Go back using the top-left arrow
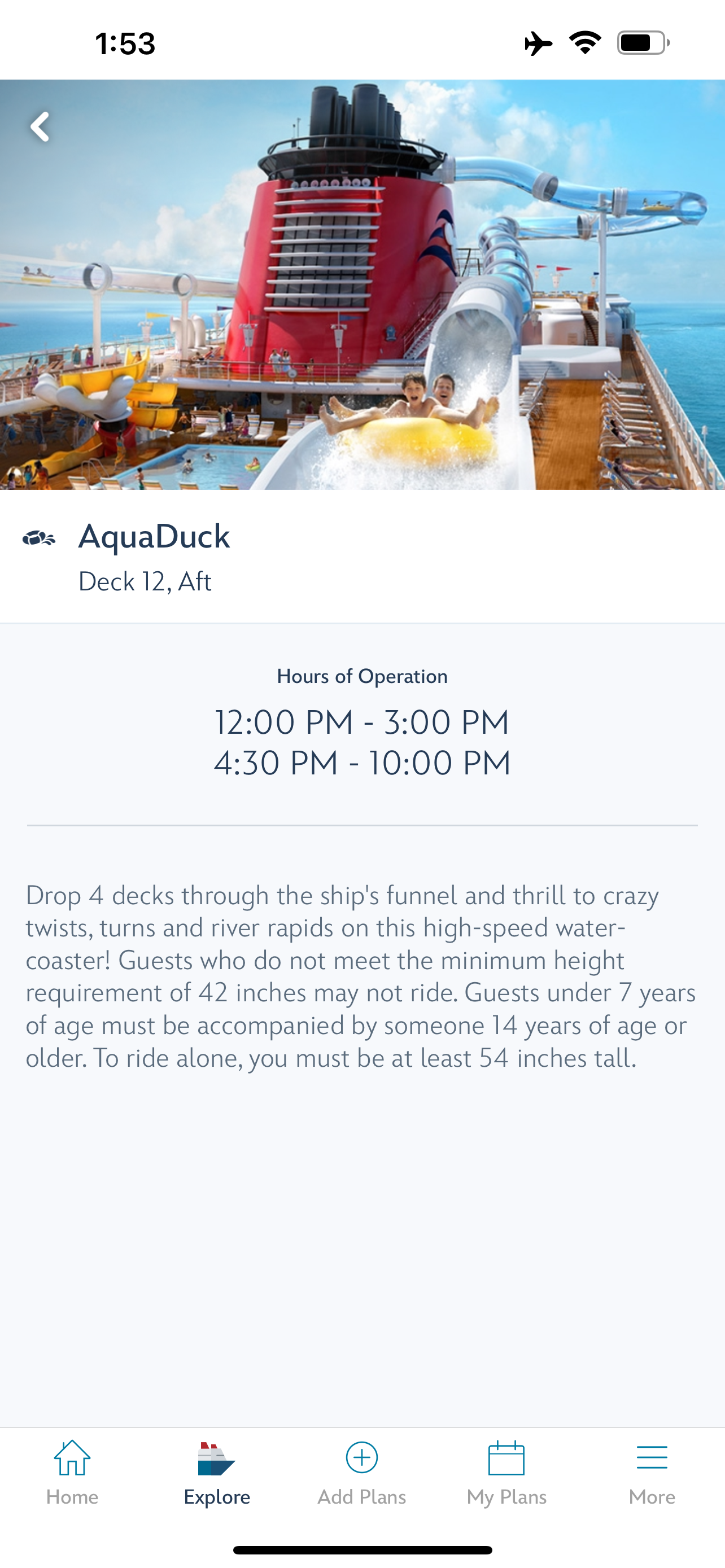The height and width of the screenshot is (1568, 725). pyautogui.click(x=40, y=126)
